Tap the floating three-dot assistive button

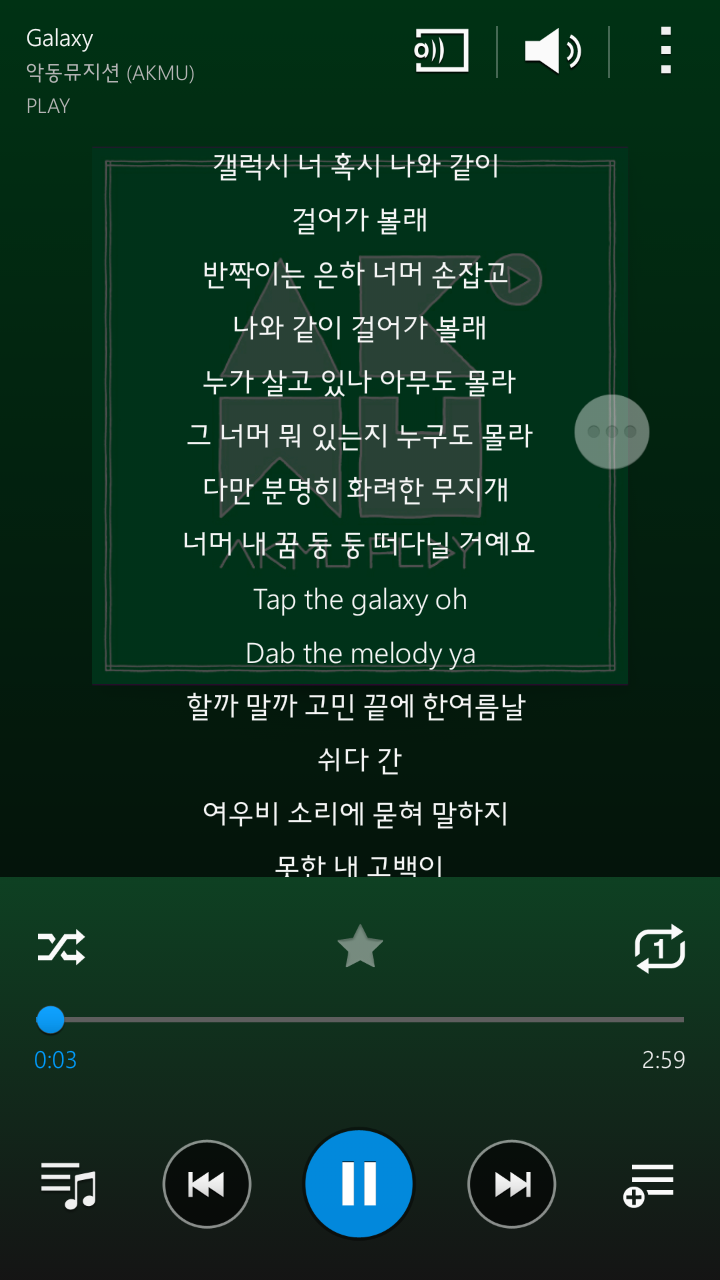point(612,432)
